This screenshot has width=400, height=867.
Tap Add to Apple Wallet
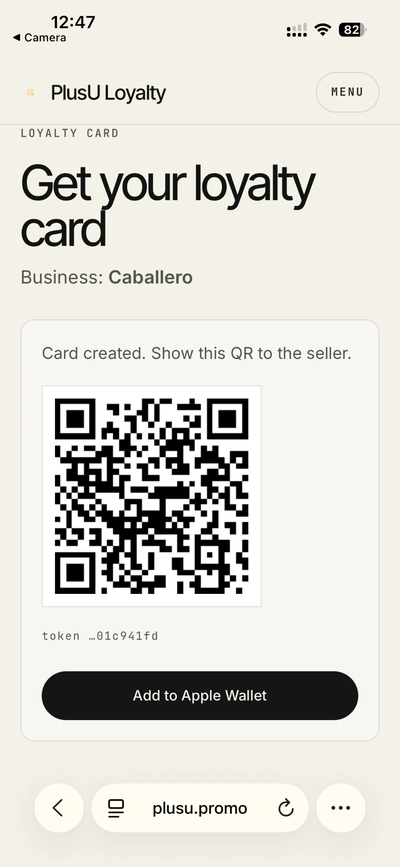200,696
